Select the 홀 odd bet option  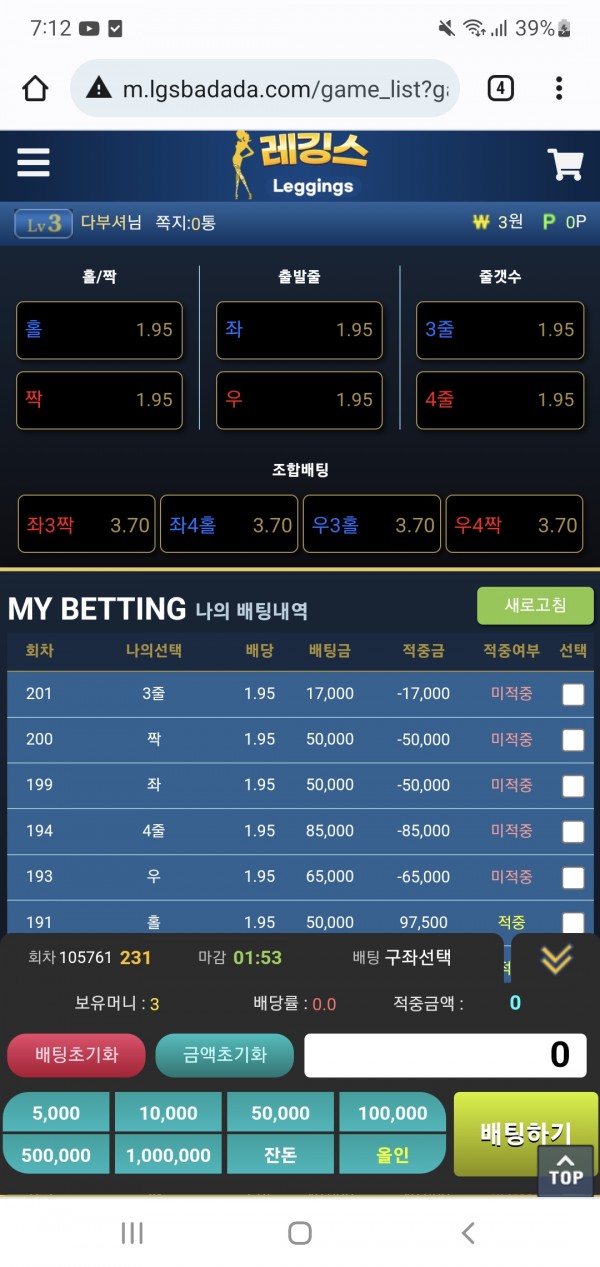(x=99, y=330)
